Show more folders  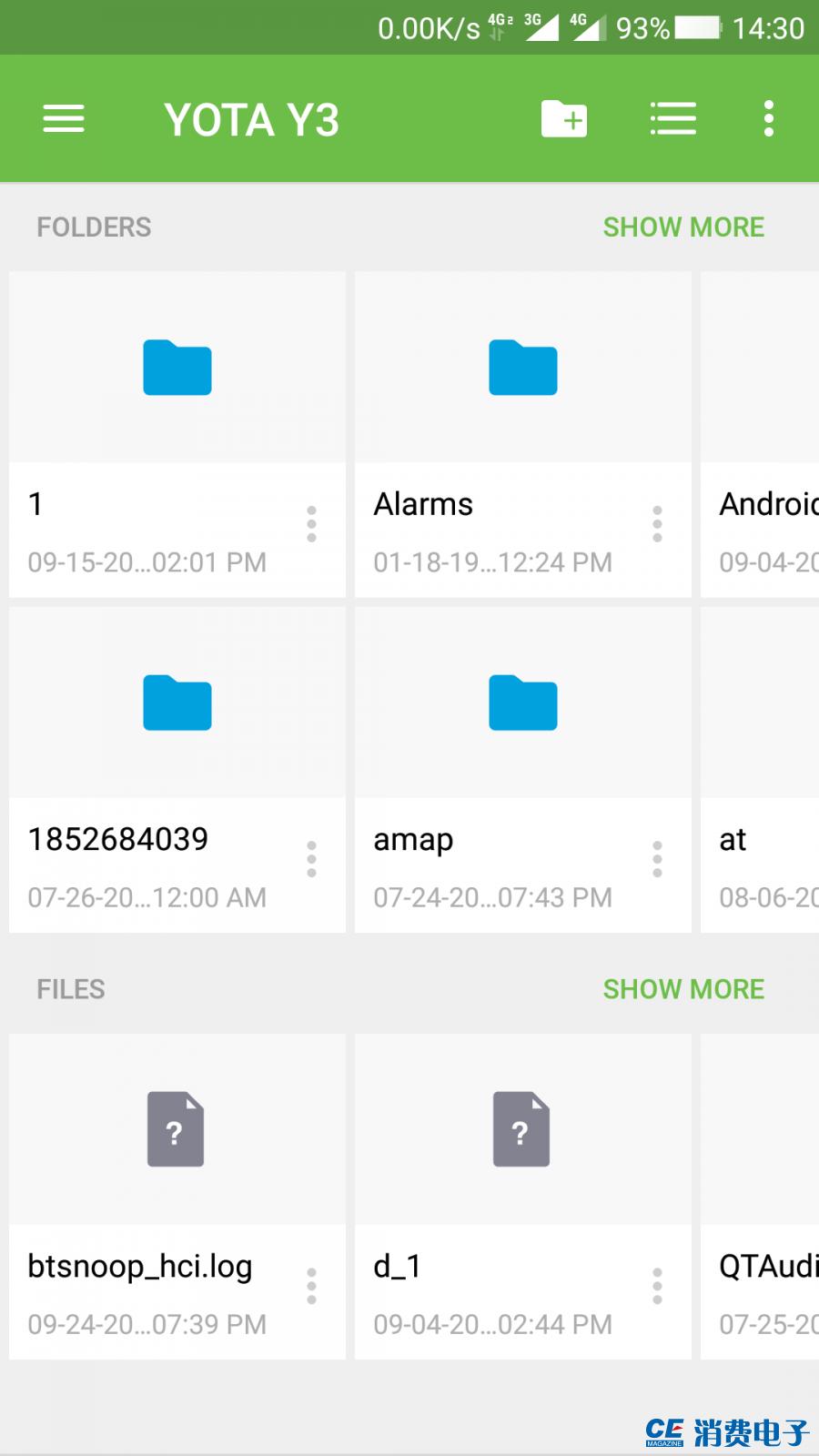683,227
